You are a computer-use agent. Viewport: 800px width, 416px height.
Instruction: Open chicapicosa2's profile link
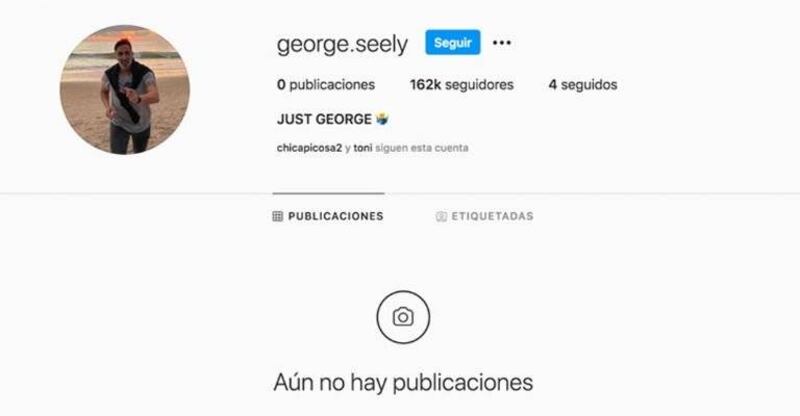[x=309, y=148]
